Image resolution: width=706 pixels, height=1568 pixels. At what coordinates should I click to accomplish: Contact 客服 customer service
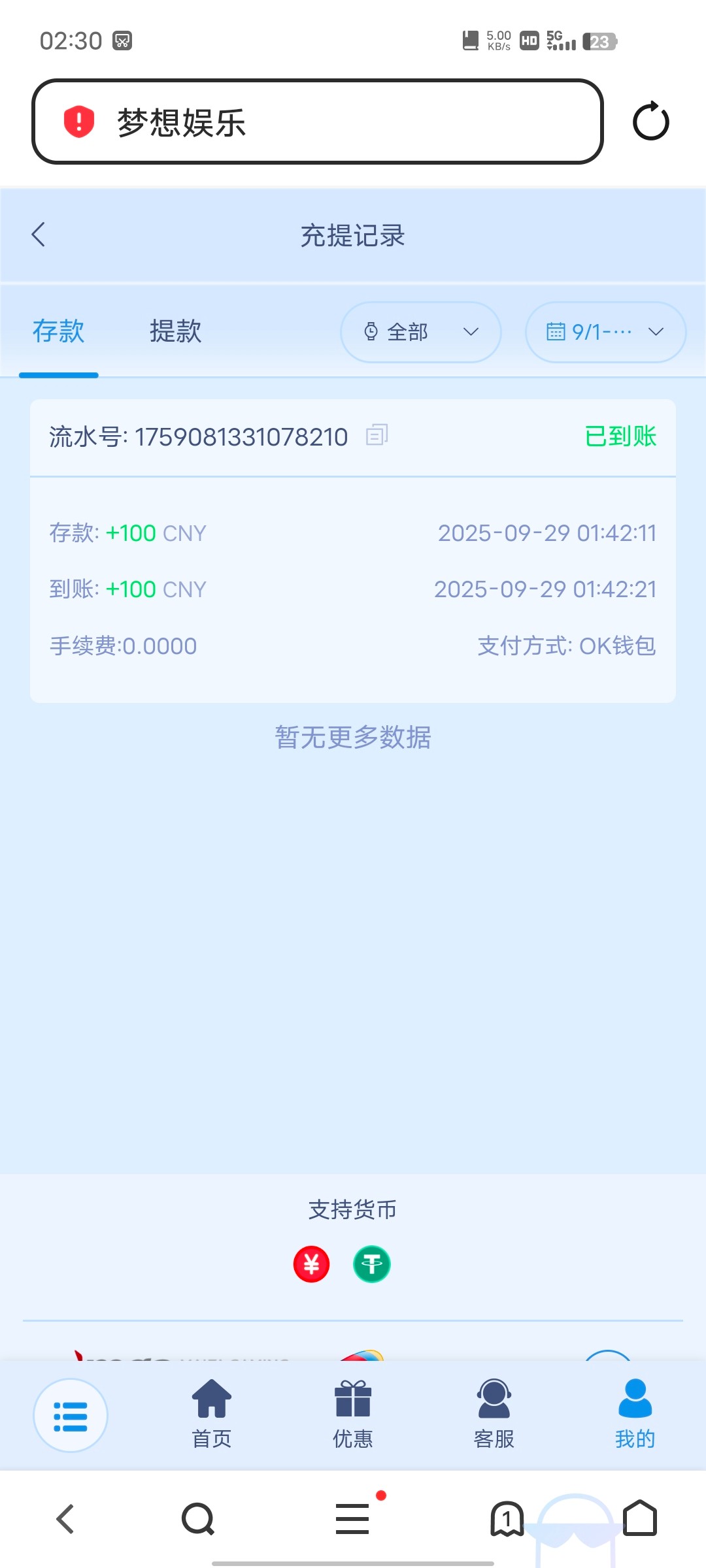[x=494, y=1414]
